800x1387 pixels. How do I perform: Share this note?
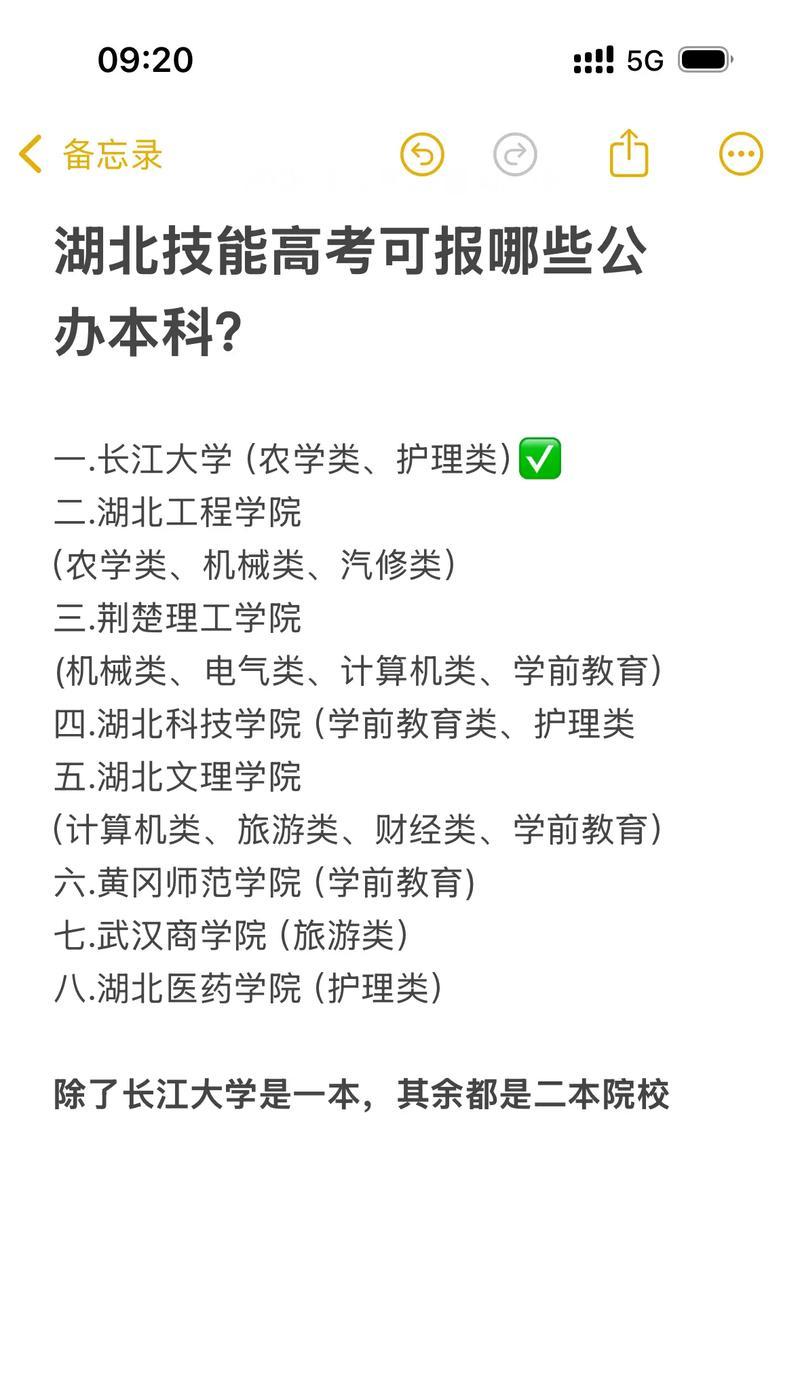[x=629, y=154]
